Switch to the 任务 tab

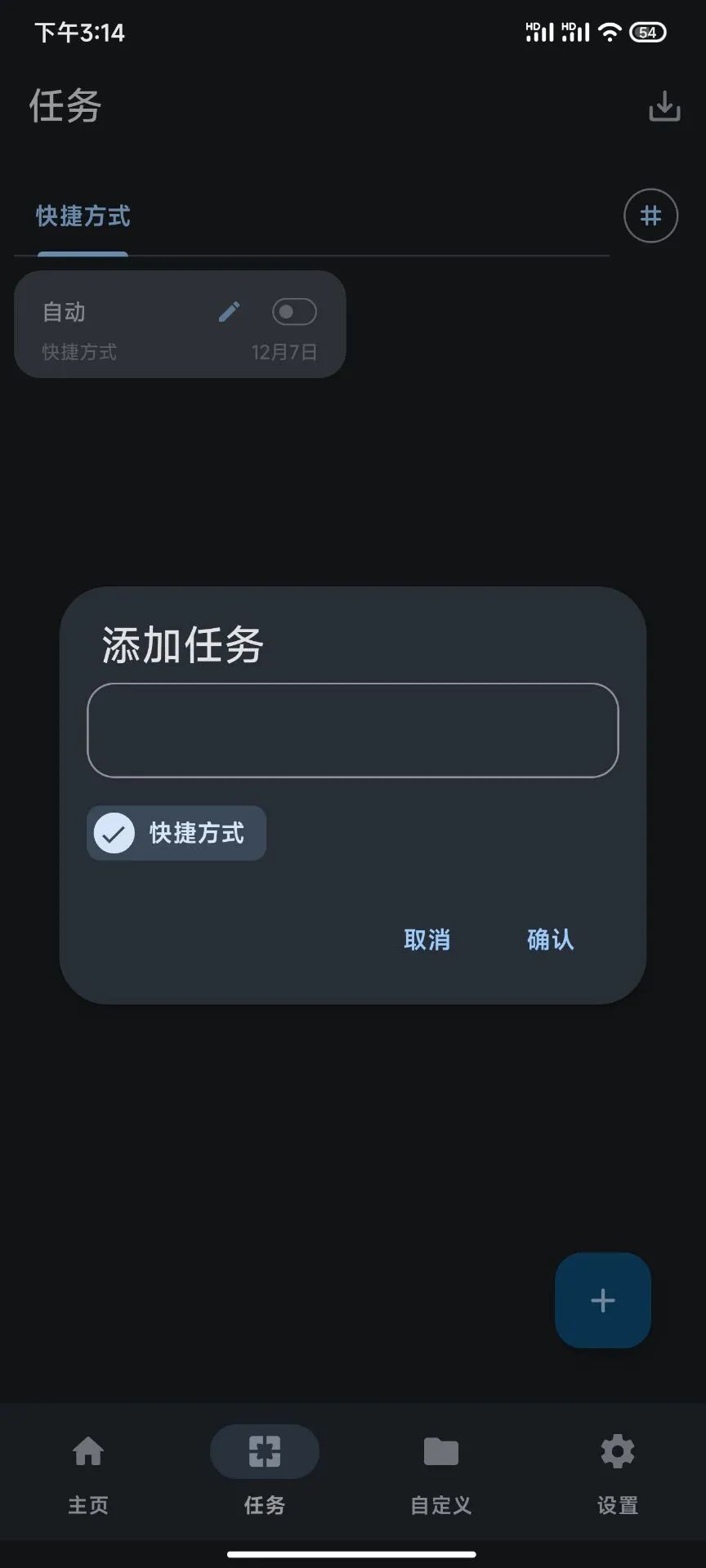click(x=264, y=1472)
